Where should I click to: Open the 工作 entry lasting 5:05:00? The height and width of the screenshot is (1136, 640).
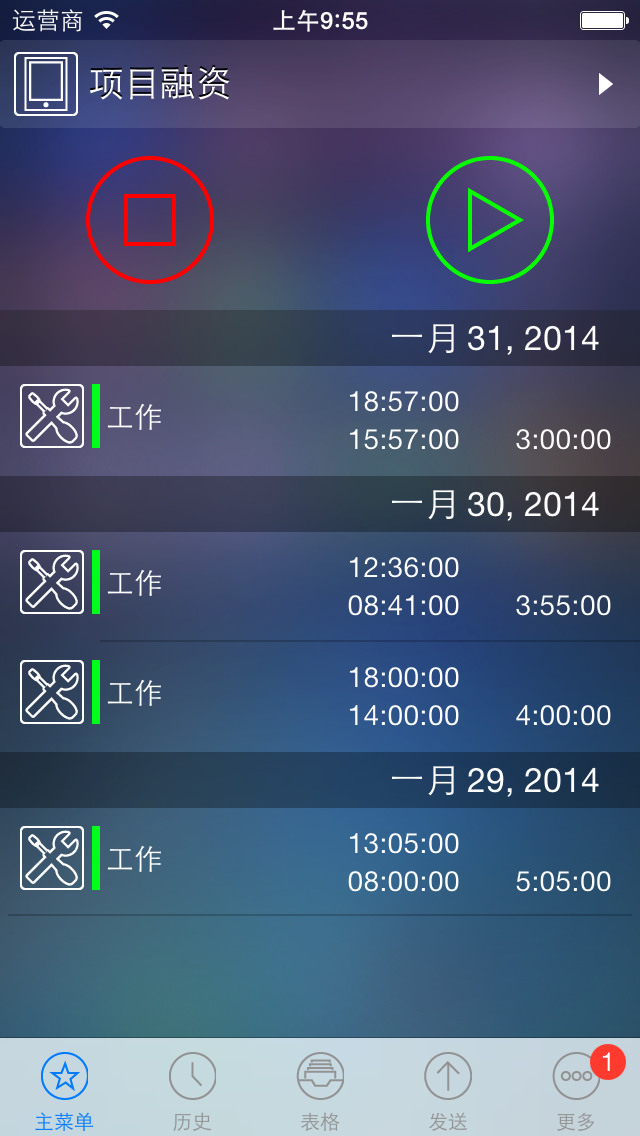click(320, 862)
